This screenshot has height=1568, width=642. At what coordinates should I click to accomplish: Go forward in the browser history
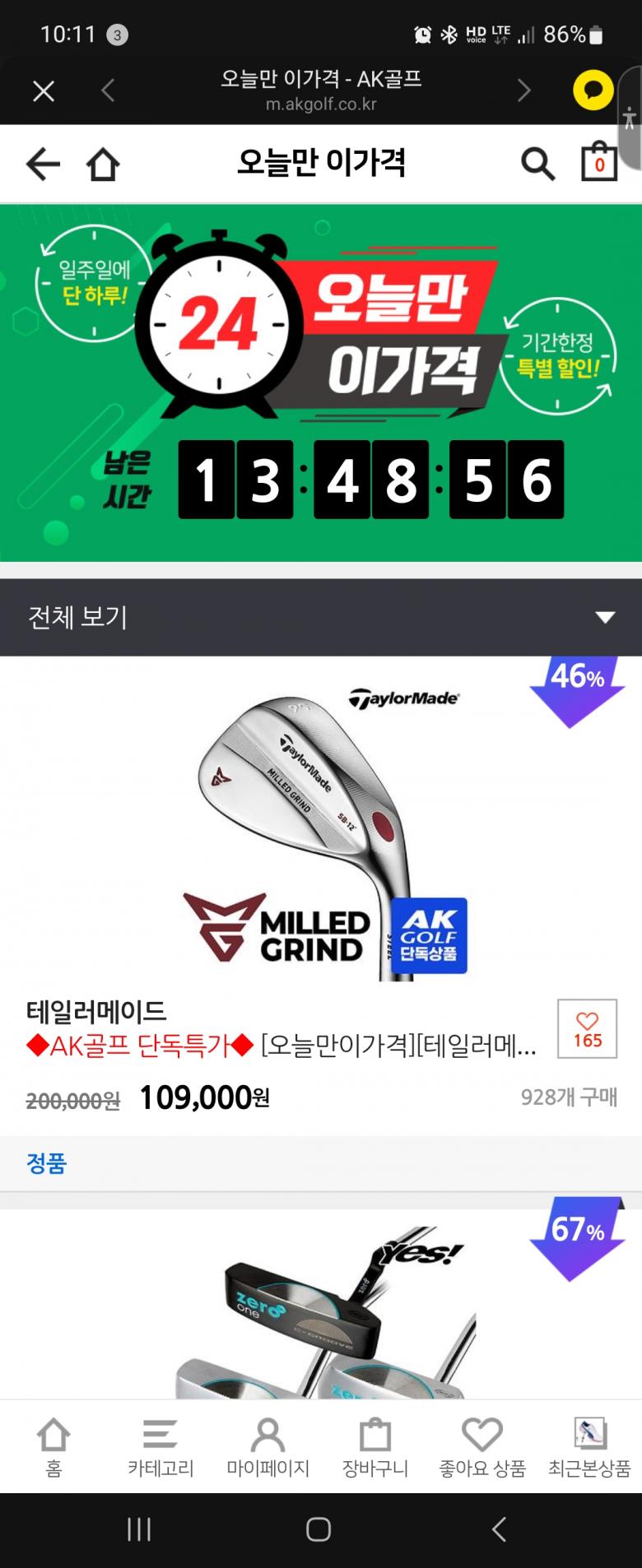click(x=523, y=90)
